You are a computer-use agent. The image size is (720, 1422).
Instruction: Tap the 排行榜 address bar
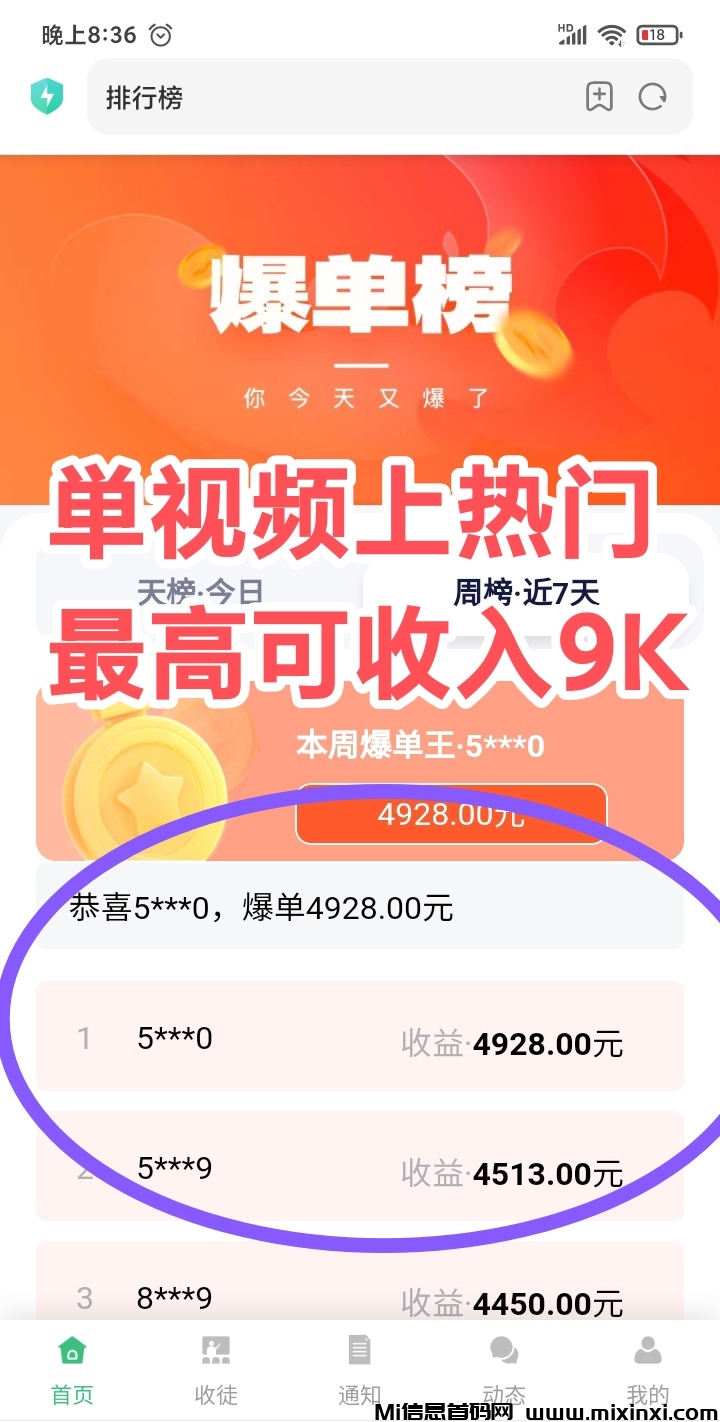[330, 97]
